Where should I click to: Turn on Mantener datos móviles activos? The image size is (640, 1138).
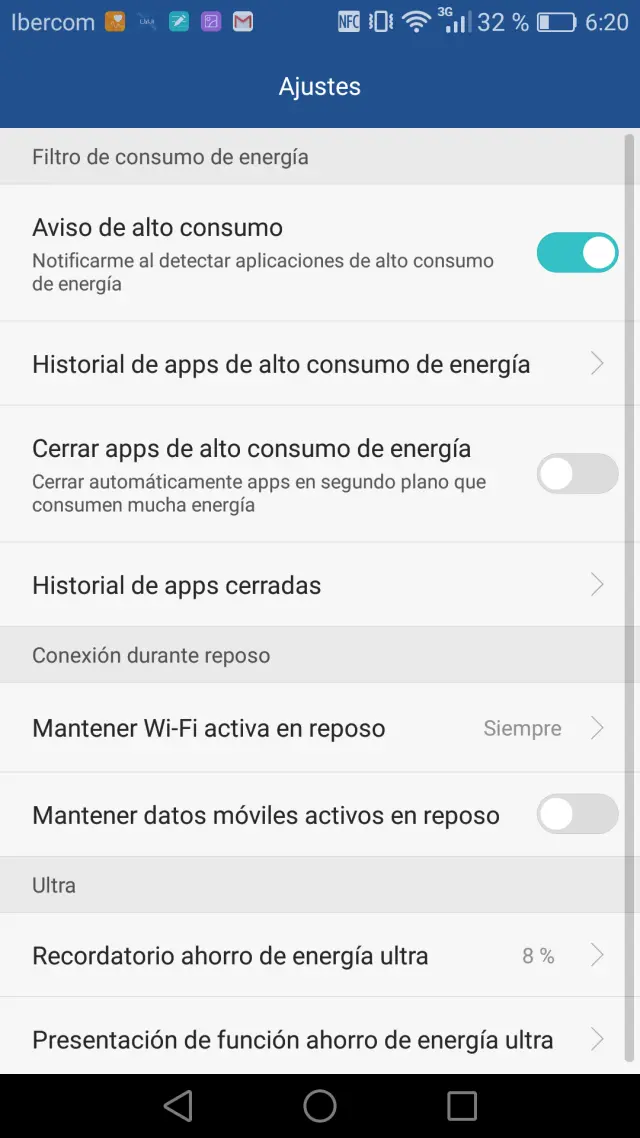click(x=577, y=814)
